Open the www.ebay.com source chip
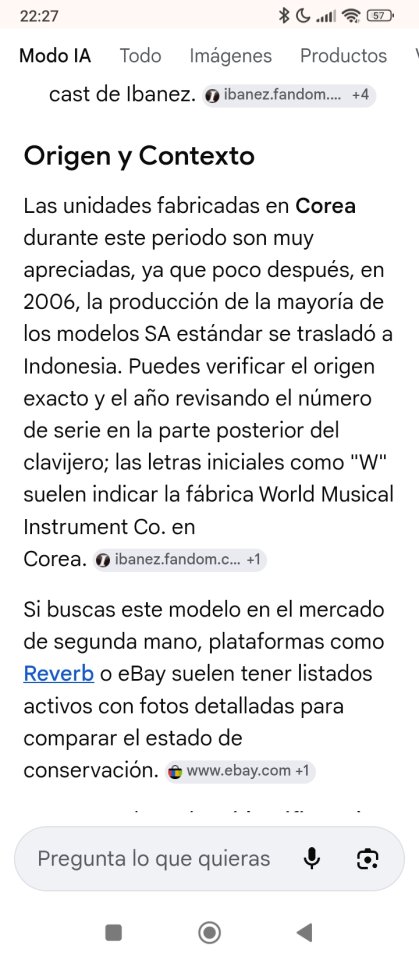Viewport: 419px width, 960px height. click(240, 771)
